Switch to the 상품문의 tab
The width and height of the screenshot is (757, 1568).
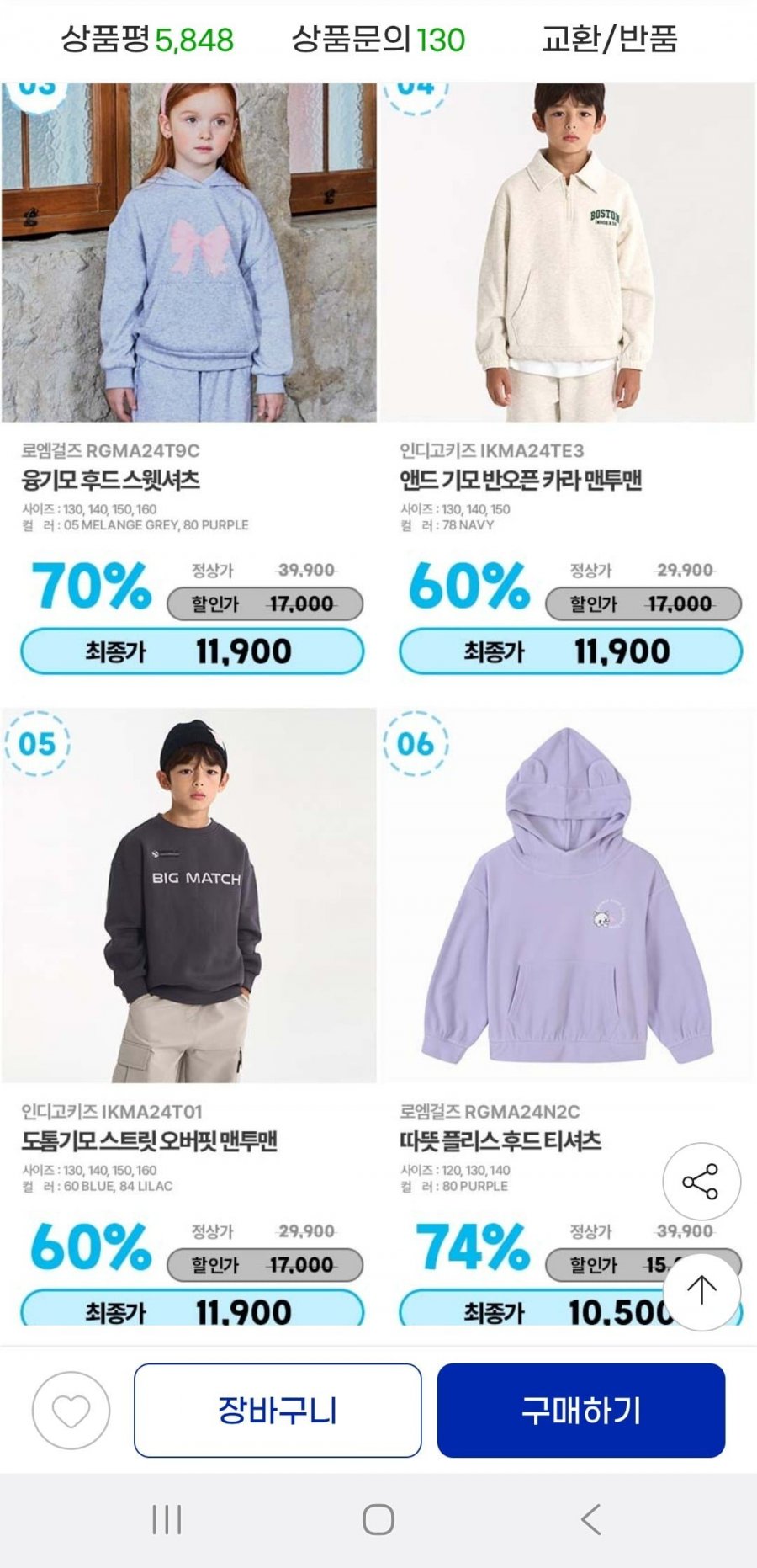[x=378, y=39]
